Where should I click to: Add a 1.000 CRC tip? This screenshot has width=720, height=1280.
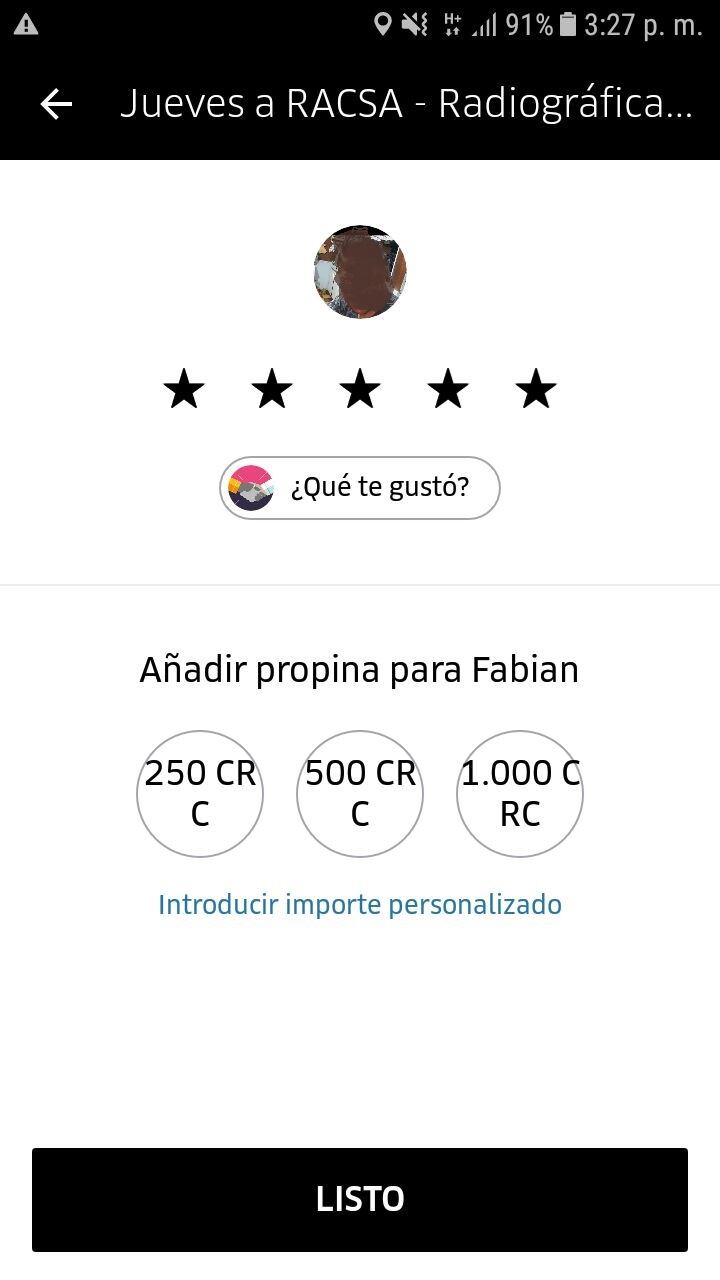tap(520, 794)
